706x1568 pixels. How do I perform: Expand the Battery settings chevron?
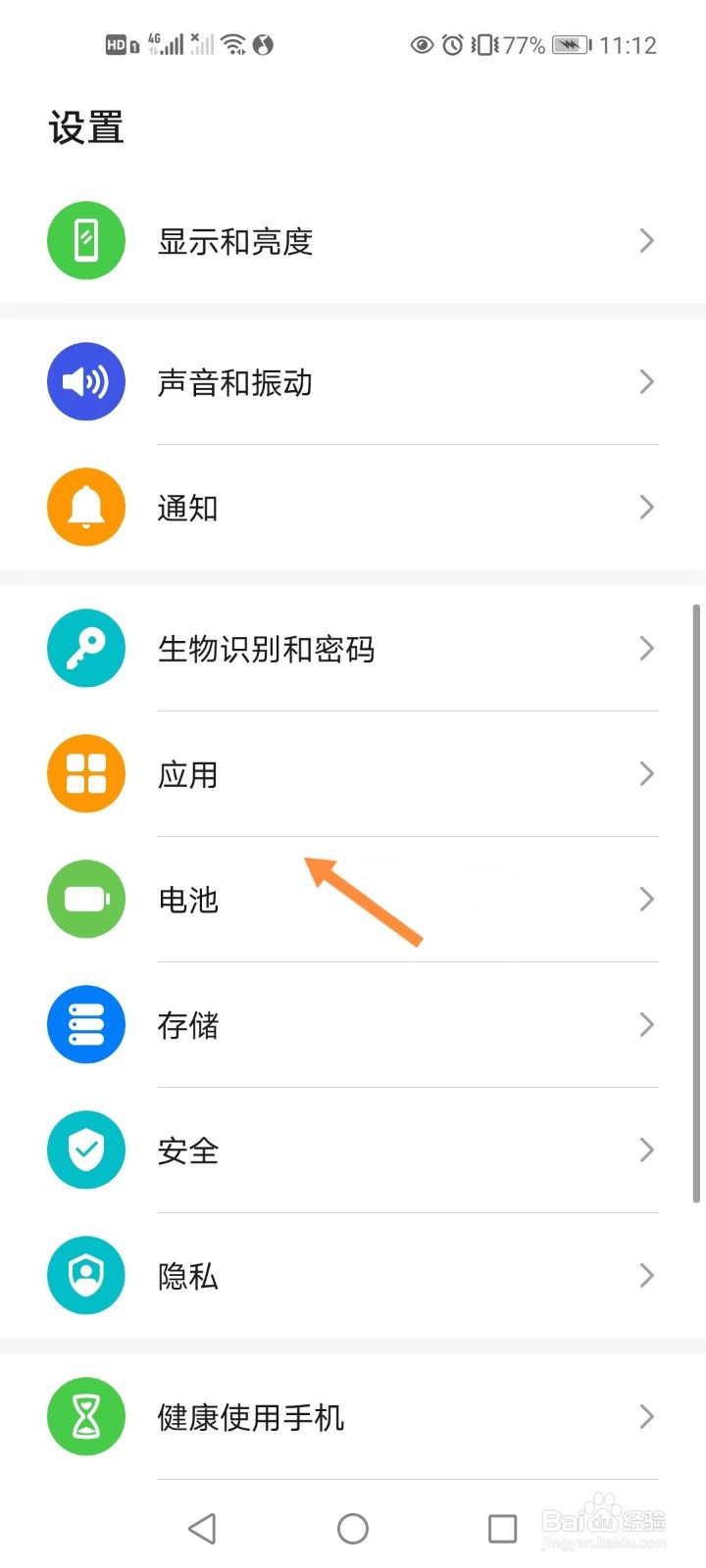click(x=646, y=899)
